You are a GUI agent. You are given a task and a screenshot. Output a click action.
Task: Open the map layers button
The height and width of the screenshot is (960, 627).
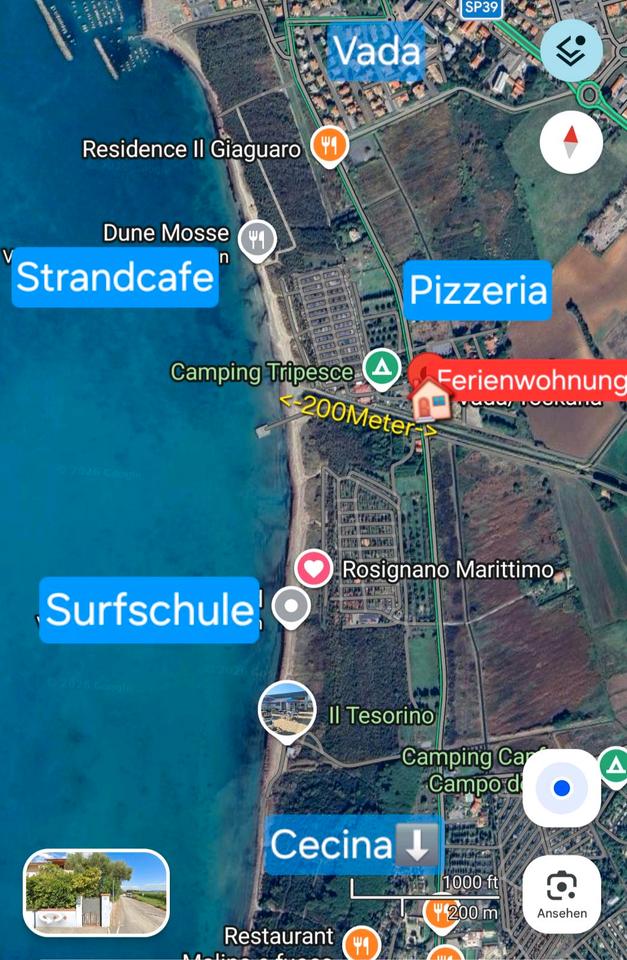point(571,50)
